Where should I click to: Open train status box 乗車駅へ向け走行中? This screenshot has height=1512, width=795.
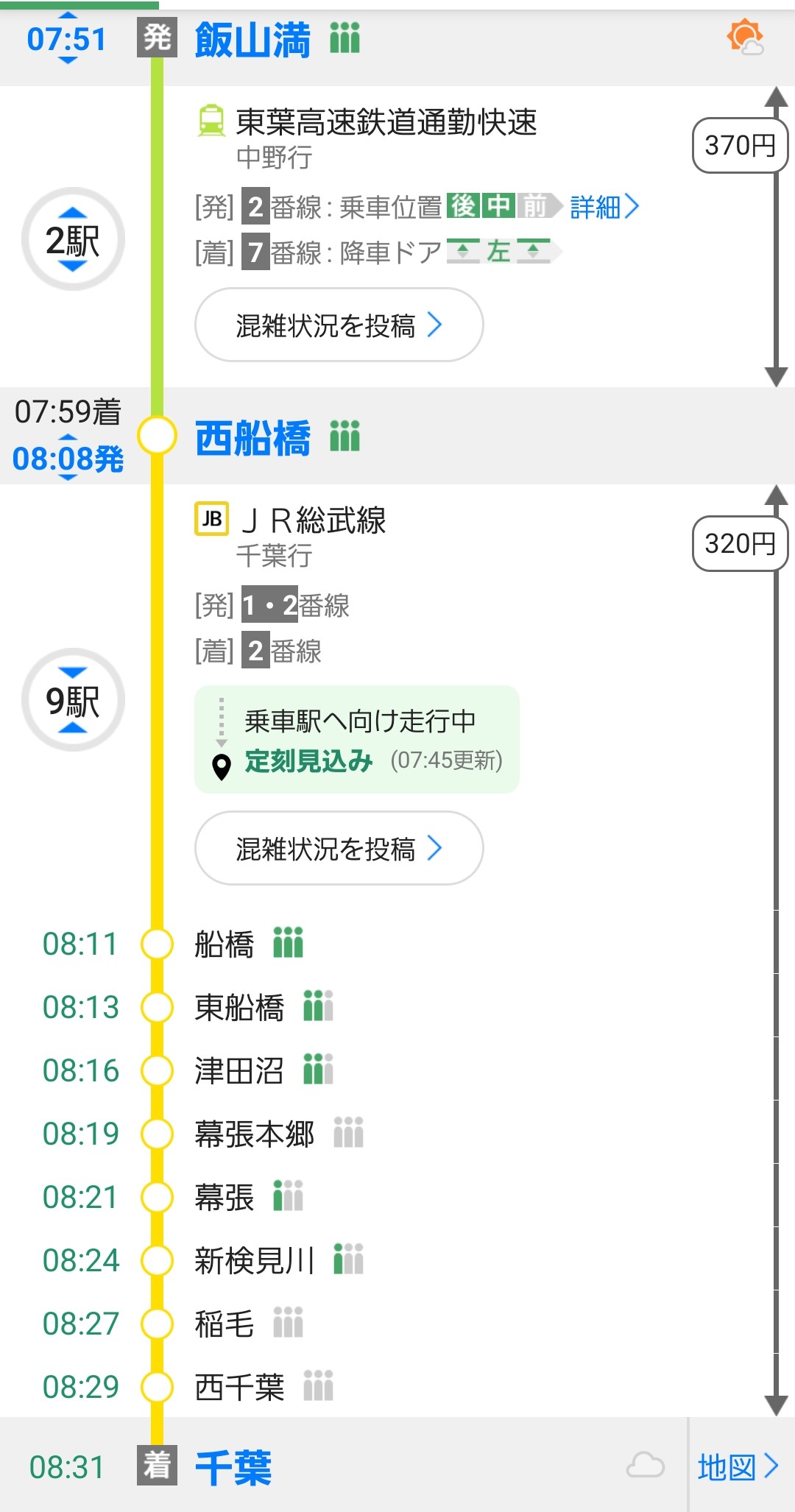(357, 739)
